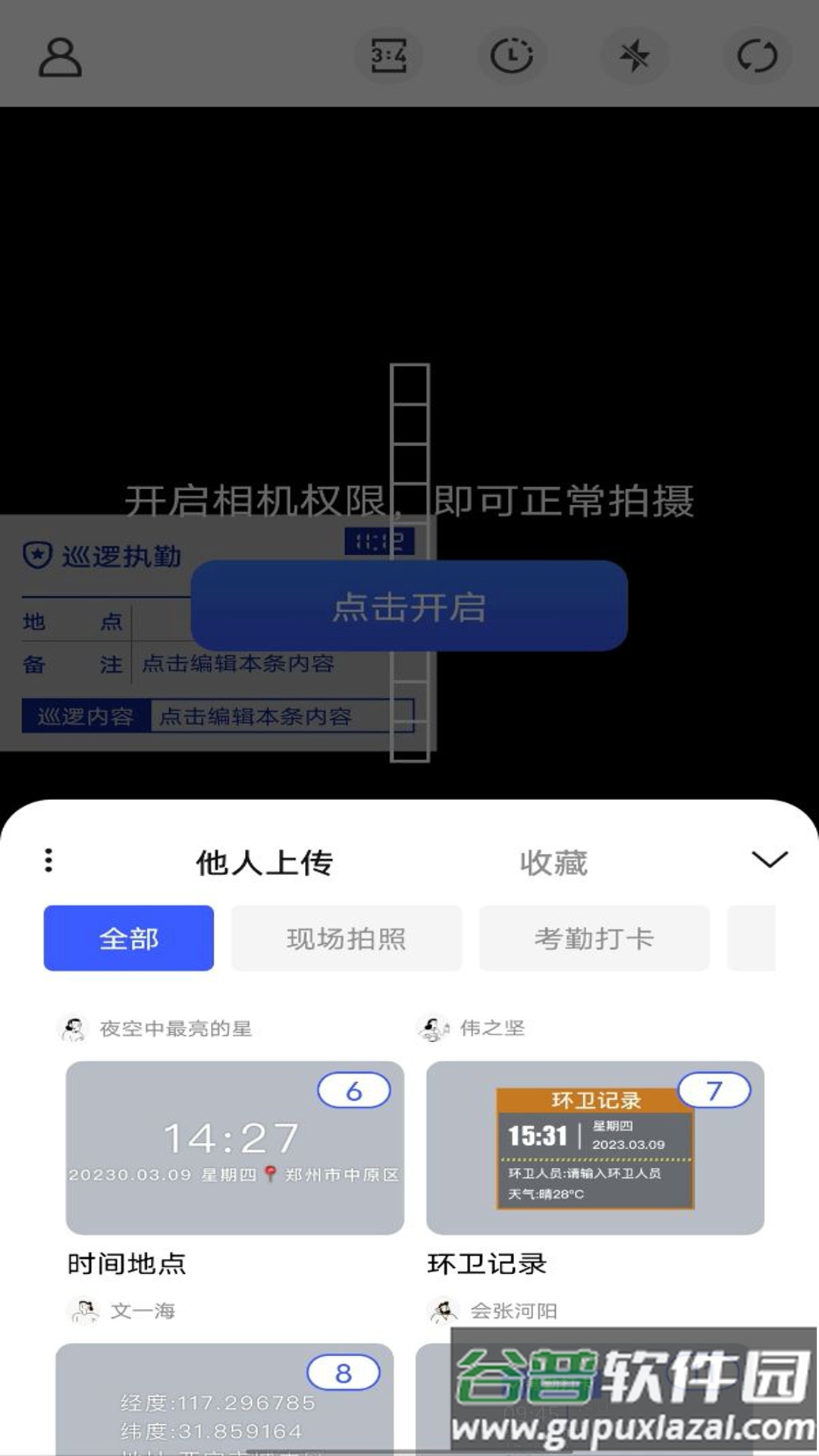
Task: Tap 伟之坚's avatar icon
Action: [x=433, y=1029]
